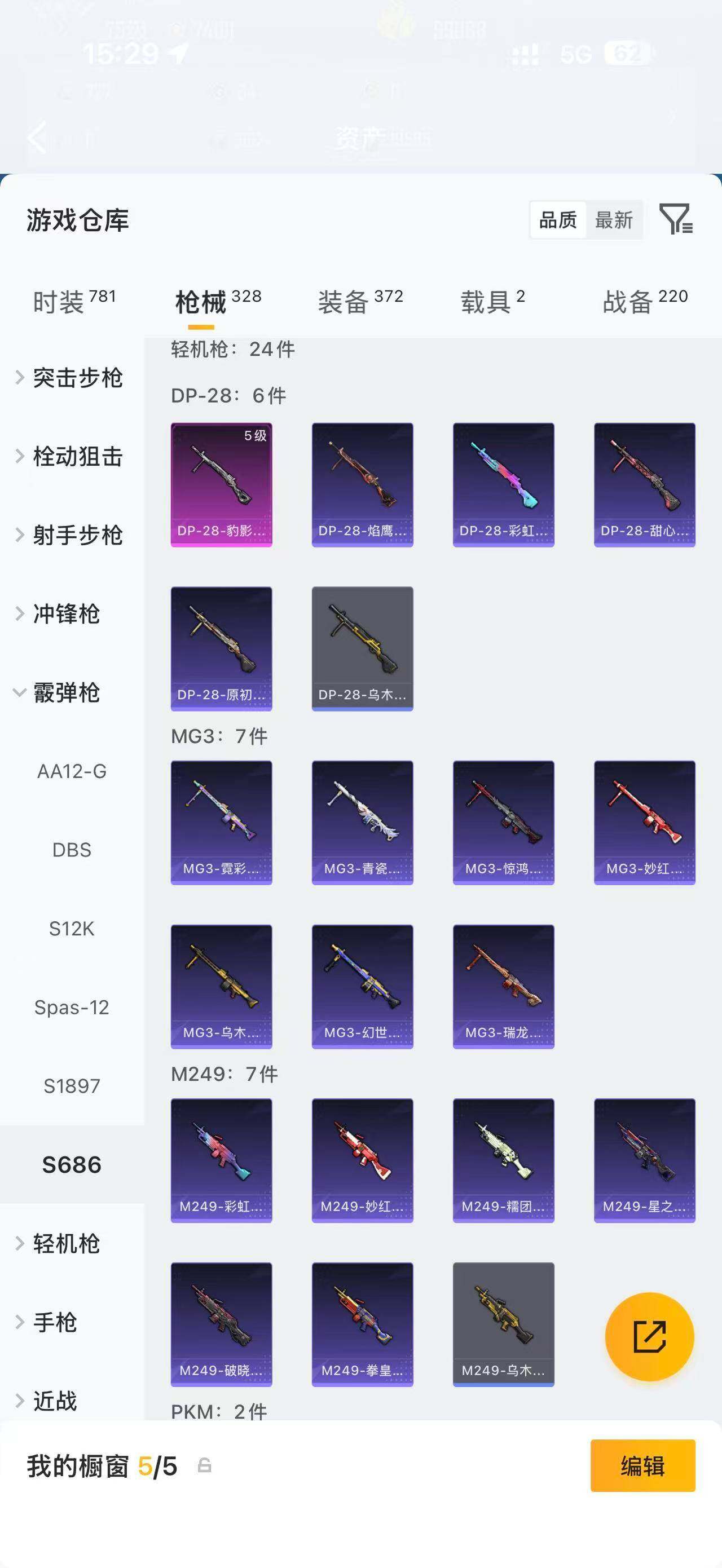This screenshot has height=1568, width=722.
Task: Expand the 突击步枪 category
Action: pyautogui.click(x=72, y=378)
